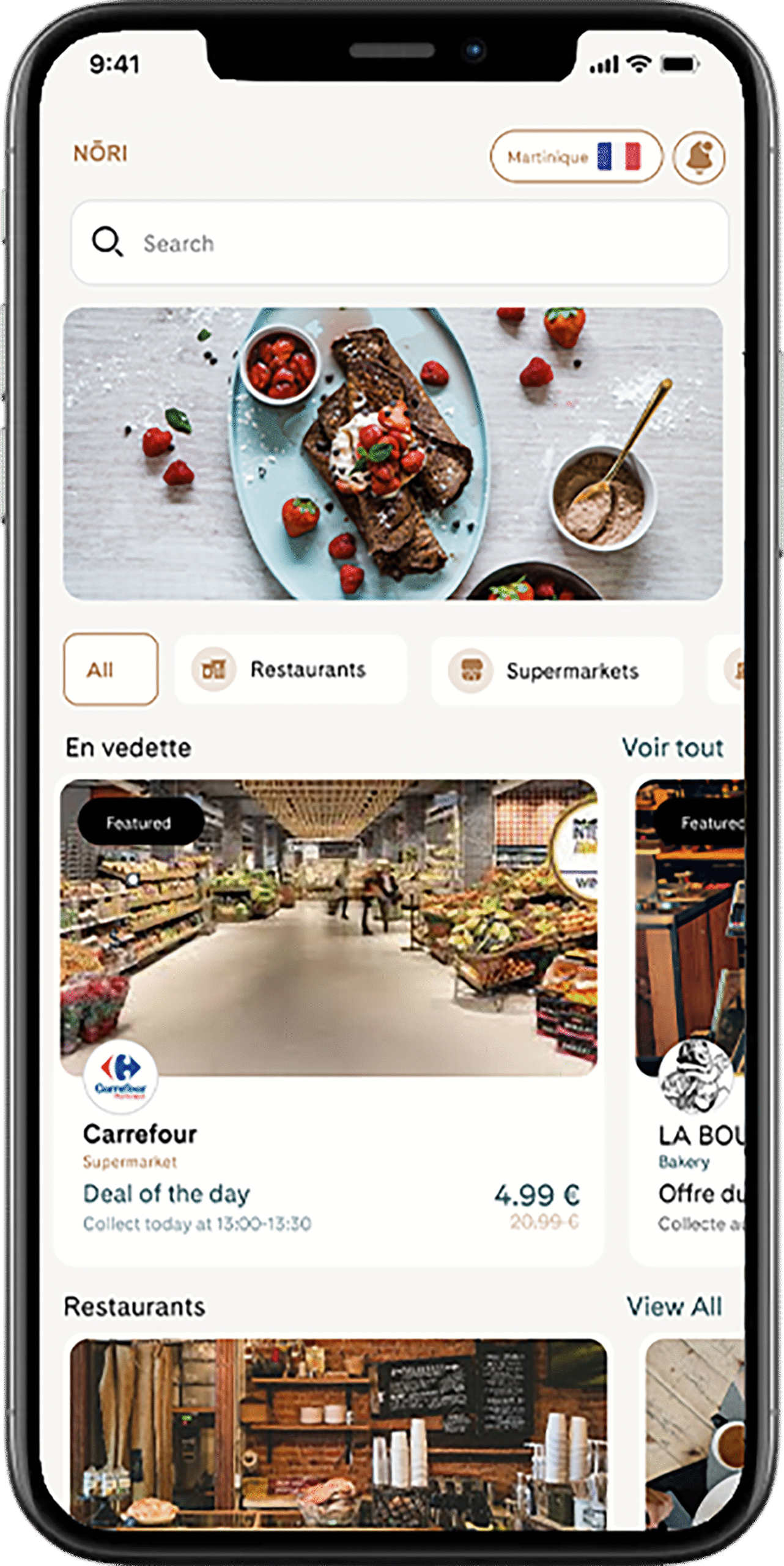This screenshot has height=1566, width=784.
Task: View All in the Restaurants section
Action: [674, 1306]
